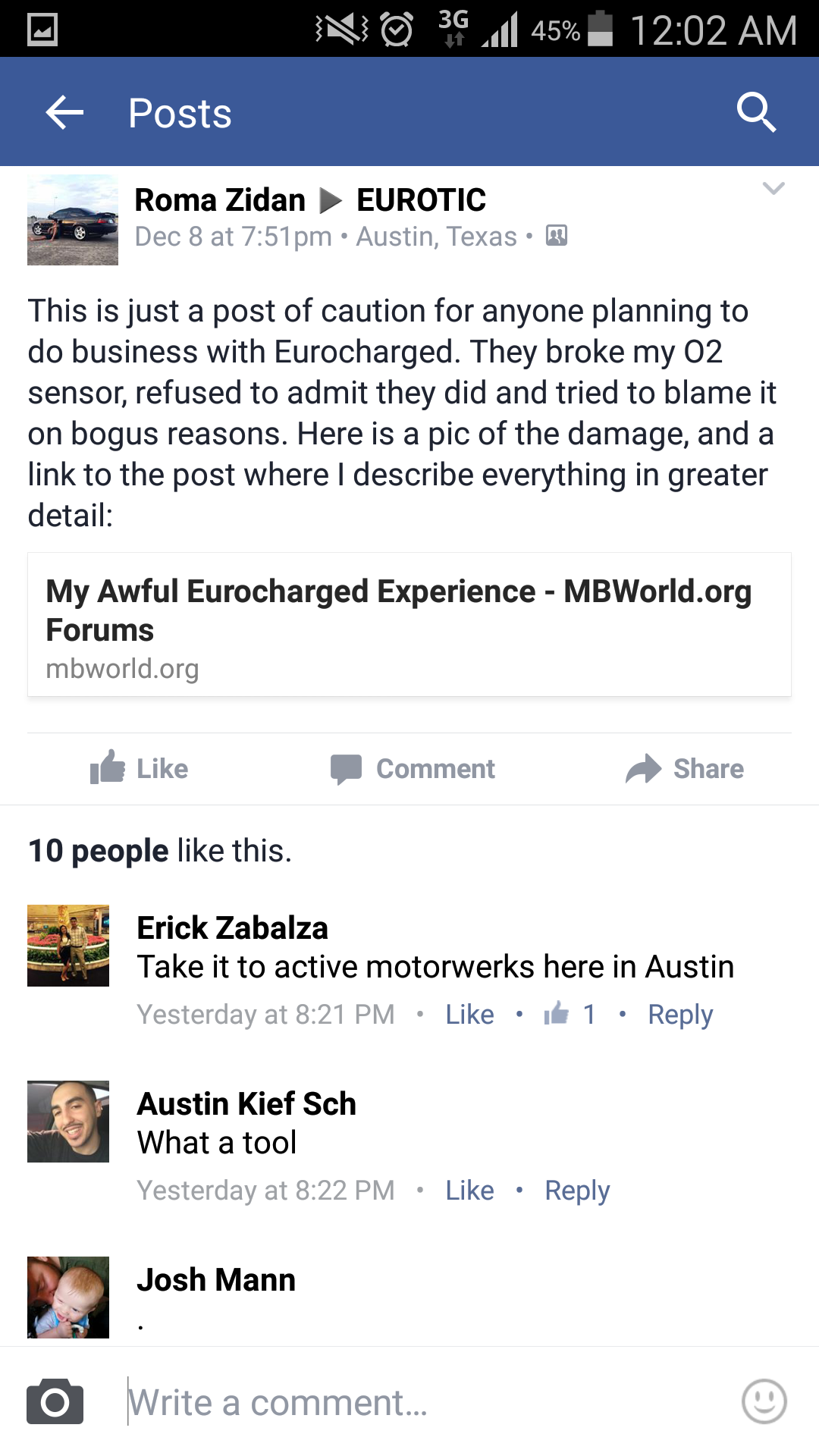Share this post
The height and width of the screenshot is (1456, 819).
click(x=685, y=768)
